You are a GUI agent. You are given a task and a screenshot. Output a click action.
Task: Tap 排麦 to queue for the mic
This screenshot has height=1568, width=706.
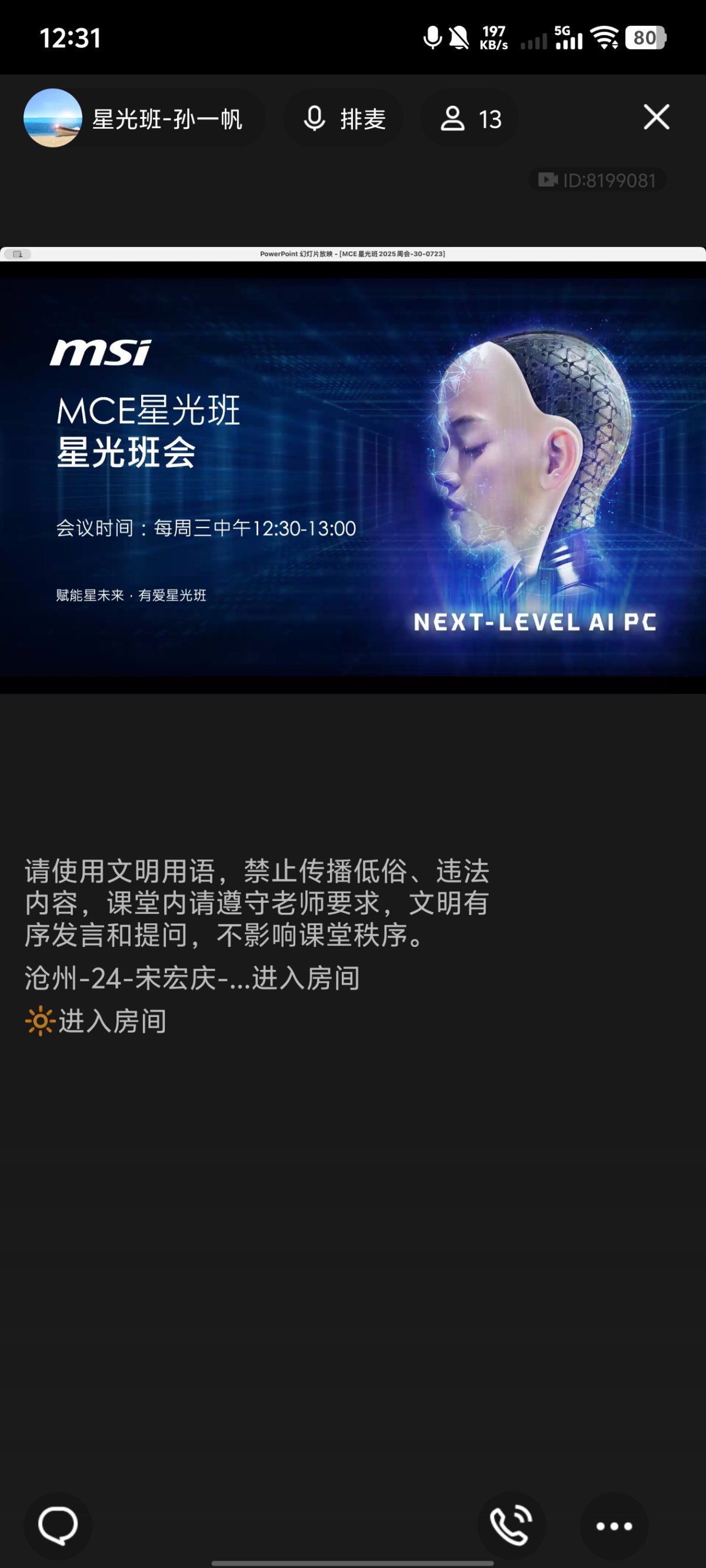tap(344, 119)
